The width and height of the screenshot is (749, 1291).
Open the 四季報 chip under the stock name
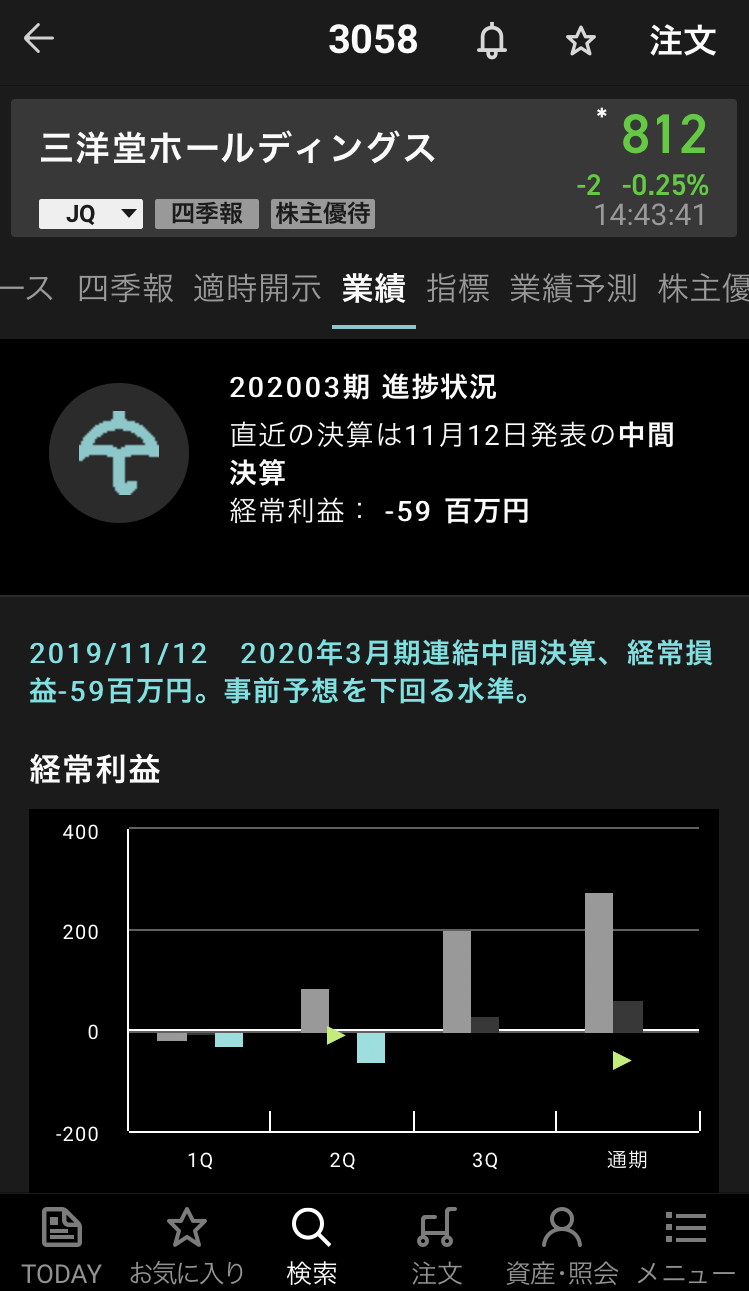(x=207, y=214)
